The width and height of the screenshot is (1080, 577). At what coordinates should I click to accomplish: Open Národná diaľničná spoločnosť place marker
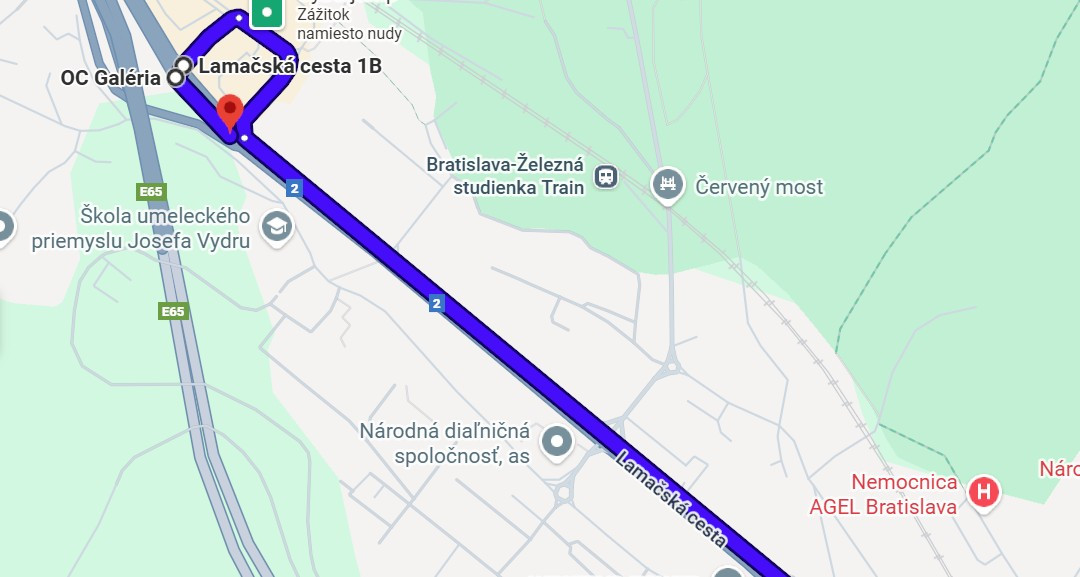tap(556, 441)
